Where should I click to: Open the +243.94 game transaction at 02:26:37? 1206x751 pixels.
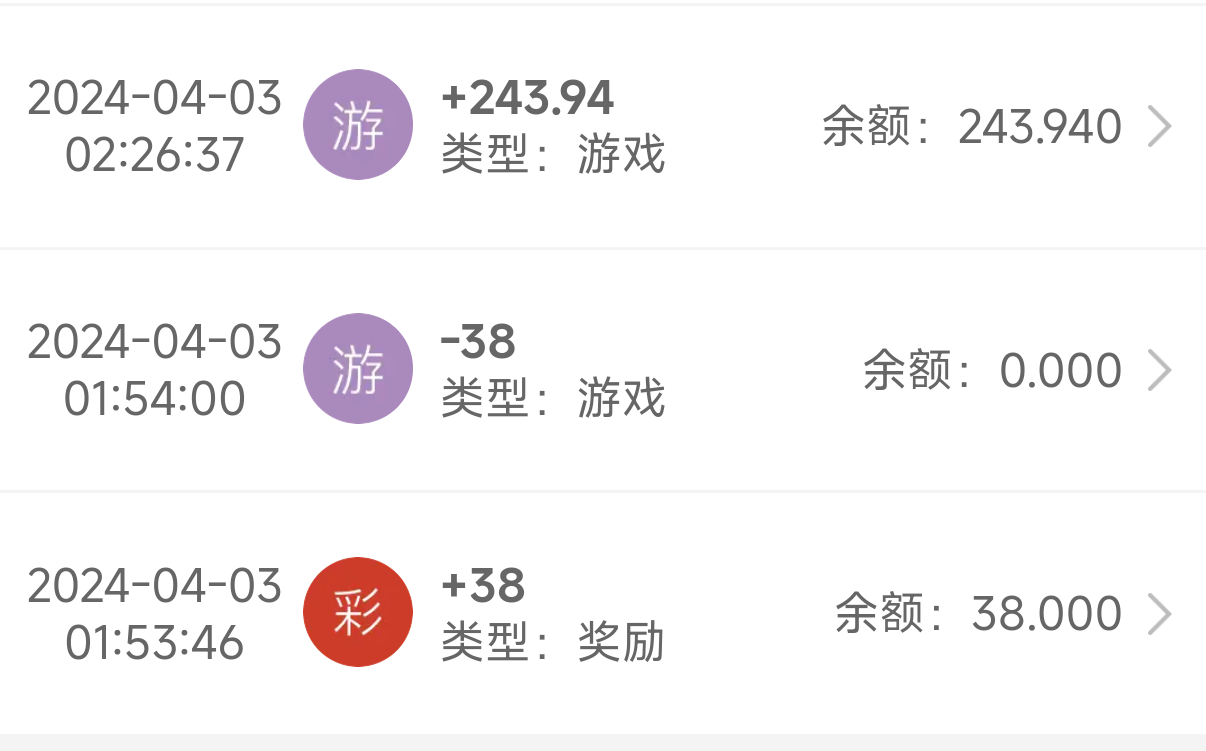(x=1158, y=127)
